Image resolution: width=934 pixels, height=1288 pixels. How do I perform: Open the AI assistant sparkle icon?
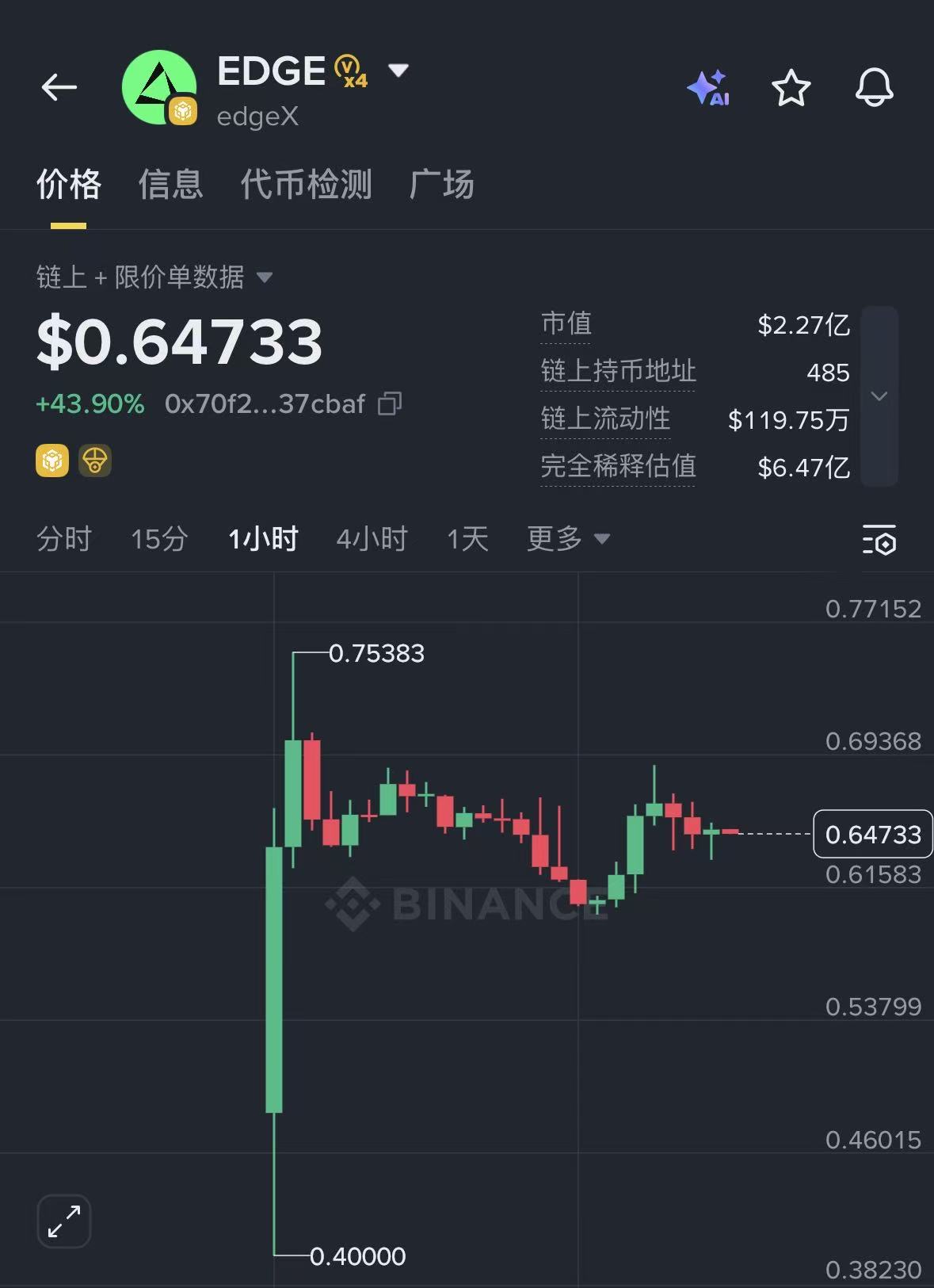coord(707,88)
